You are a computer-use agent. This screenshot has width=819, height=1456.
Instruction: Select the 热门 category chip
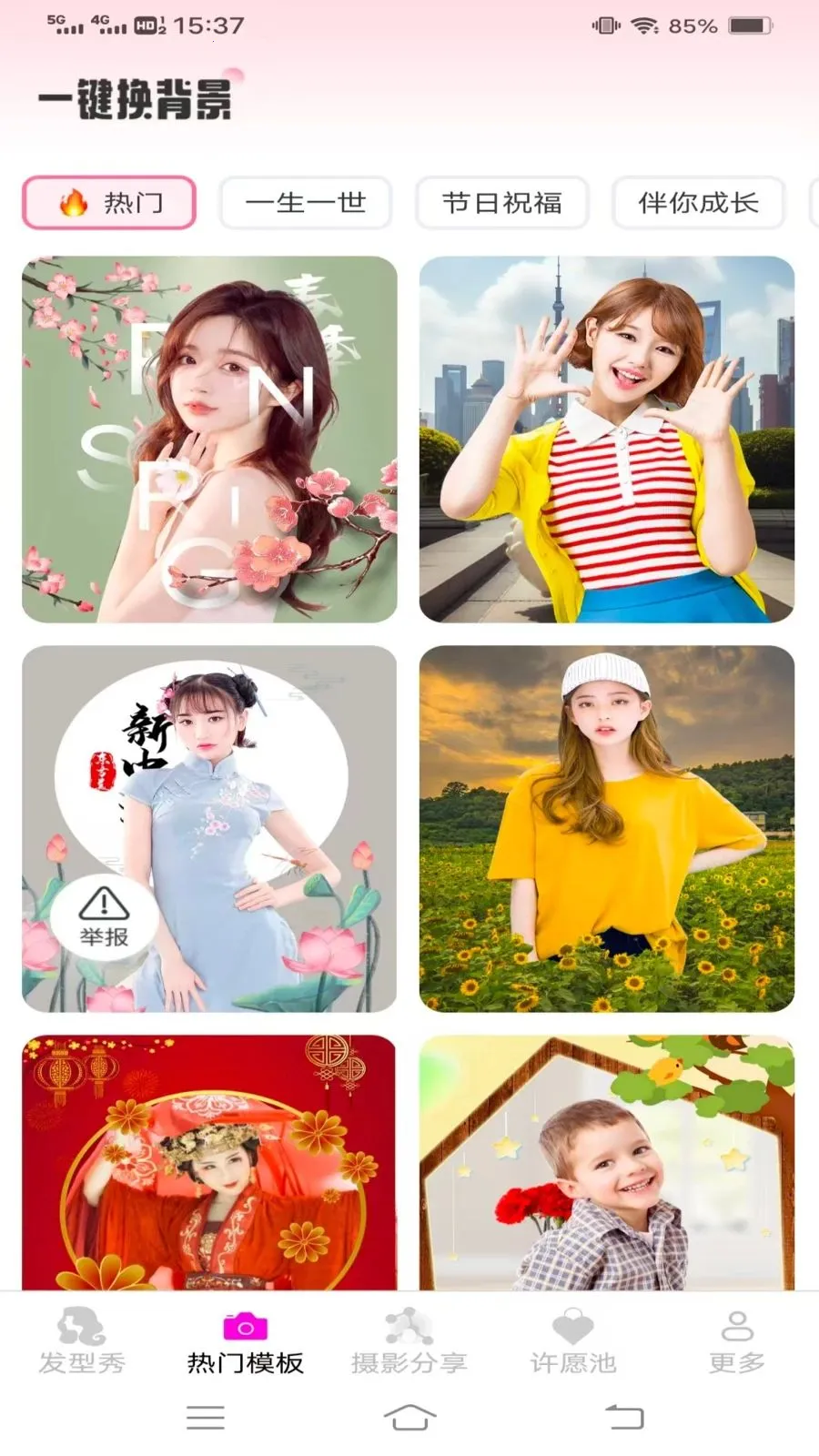pyautogui.click(x=109, y=202)
